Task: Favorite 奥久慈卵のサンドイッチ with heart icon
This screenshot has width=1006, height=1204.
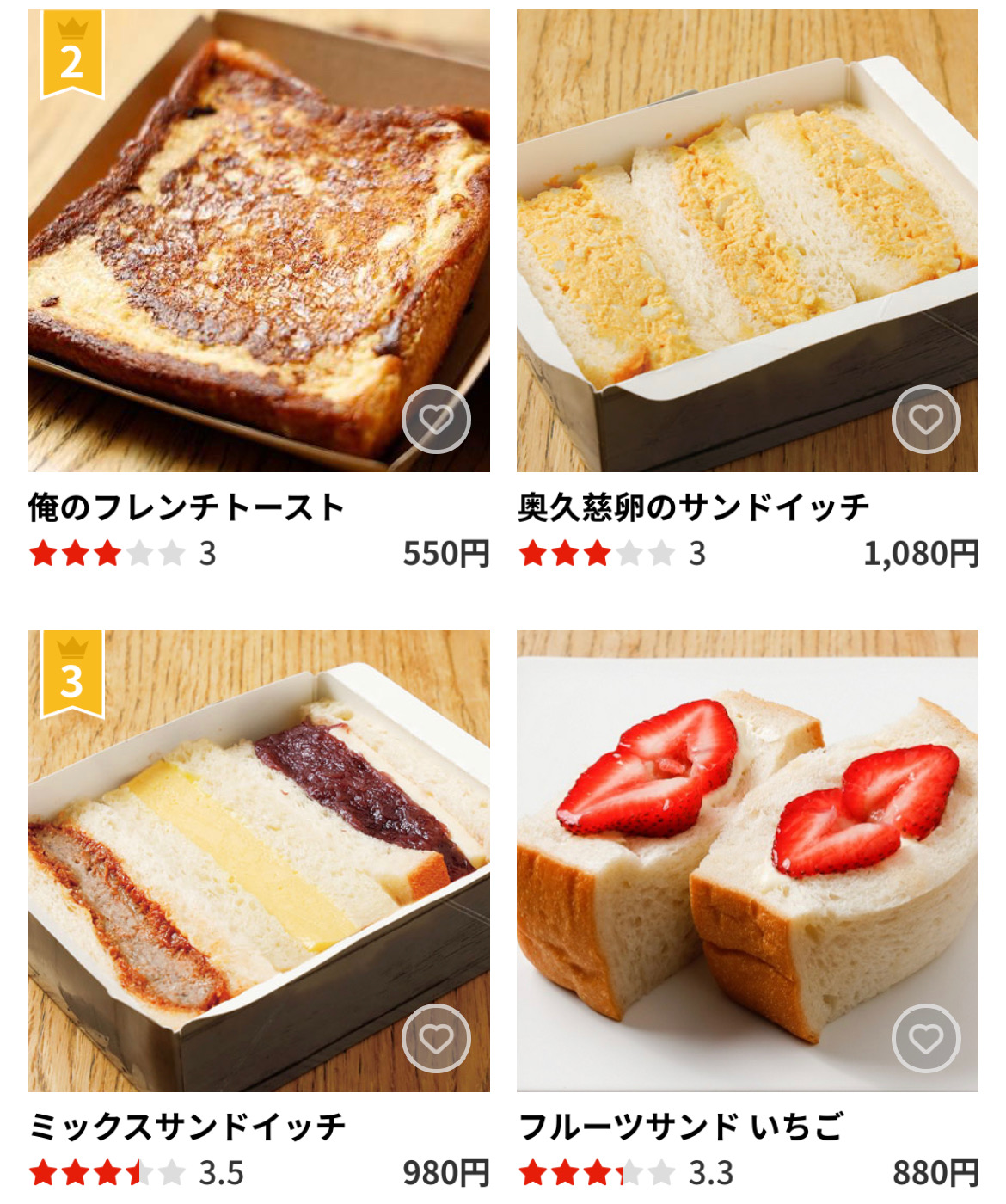Action: pos(926,420)
